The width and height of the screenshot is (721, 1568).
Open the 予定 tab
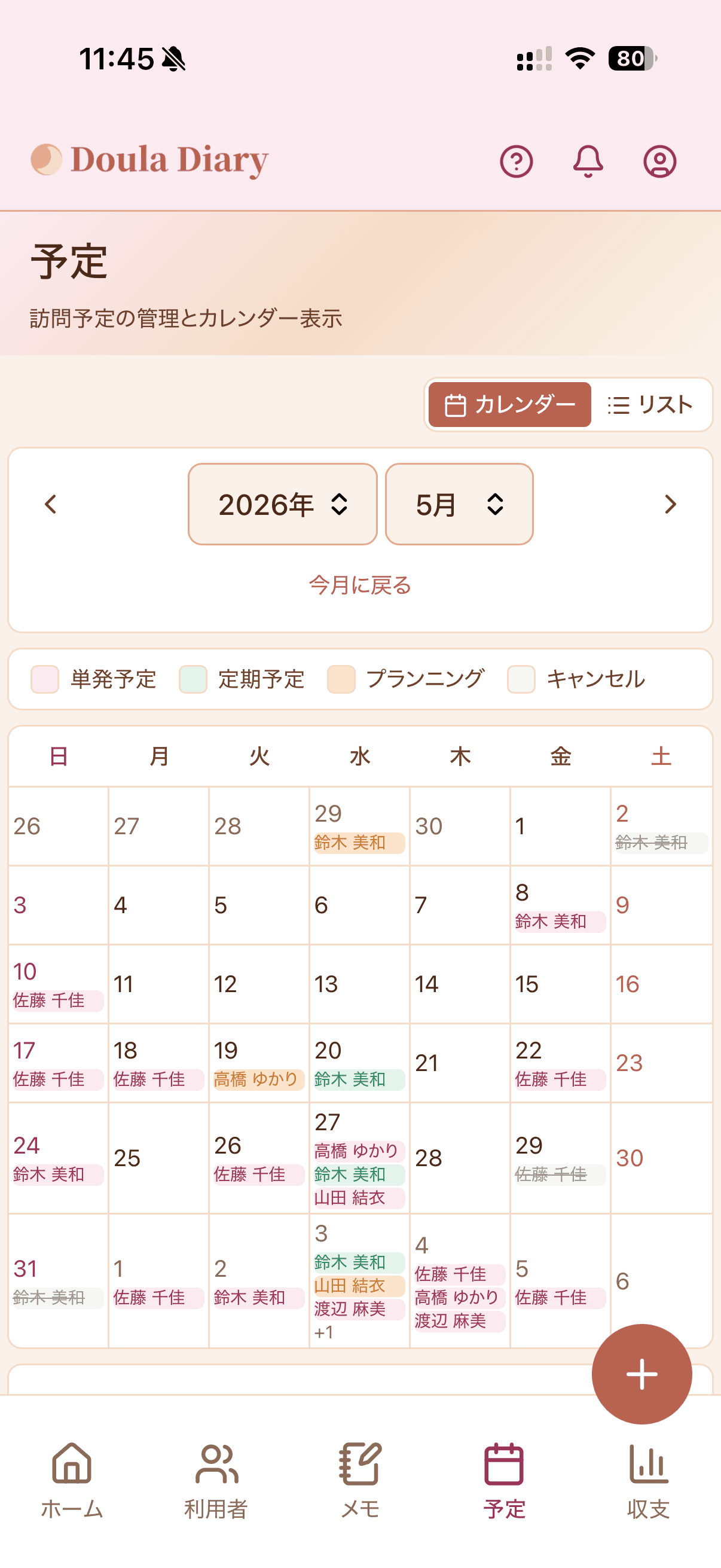(x=505, y=1479)
